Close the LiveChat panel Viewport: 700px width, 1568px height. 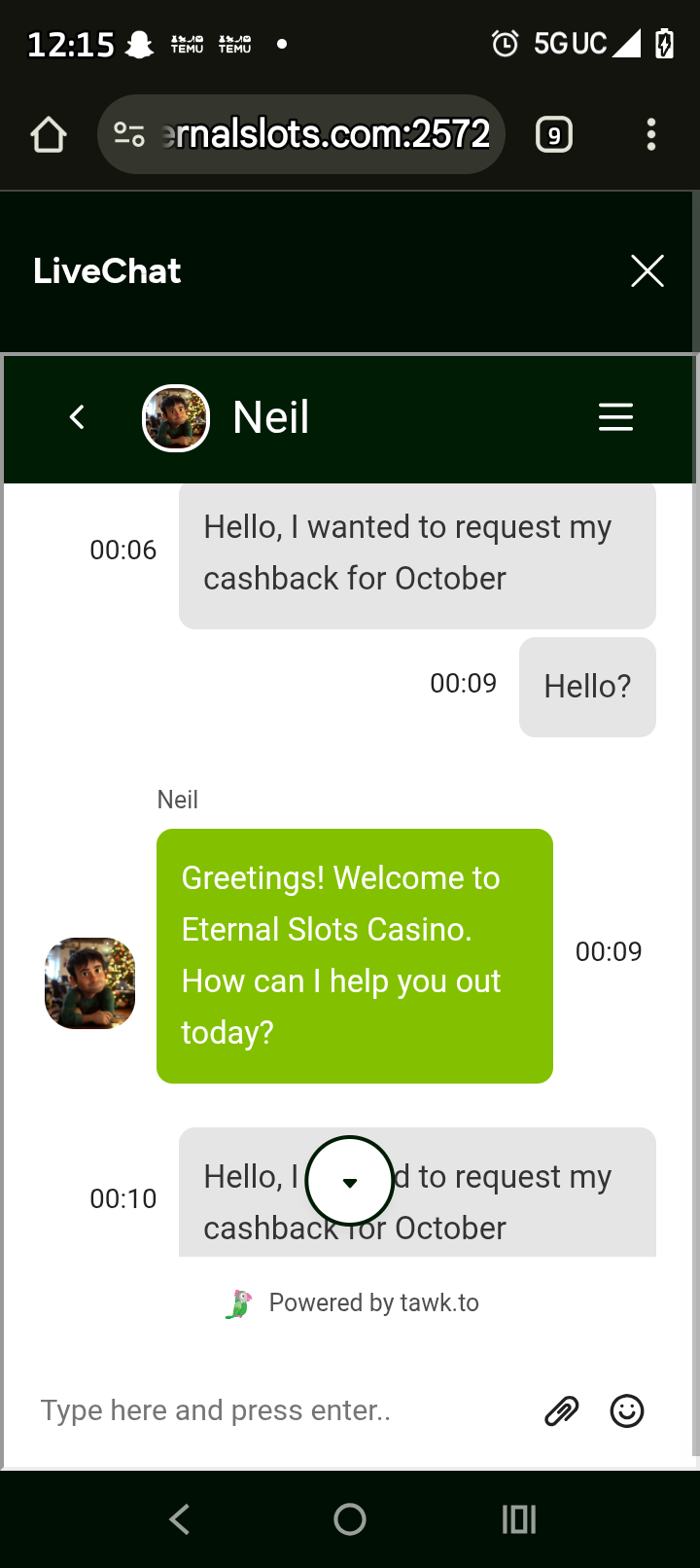click(x=647, y=271)
